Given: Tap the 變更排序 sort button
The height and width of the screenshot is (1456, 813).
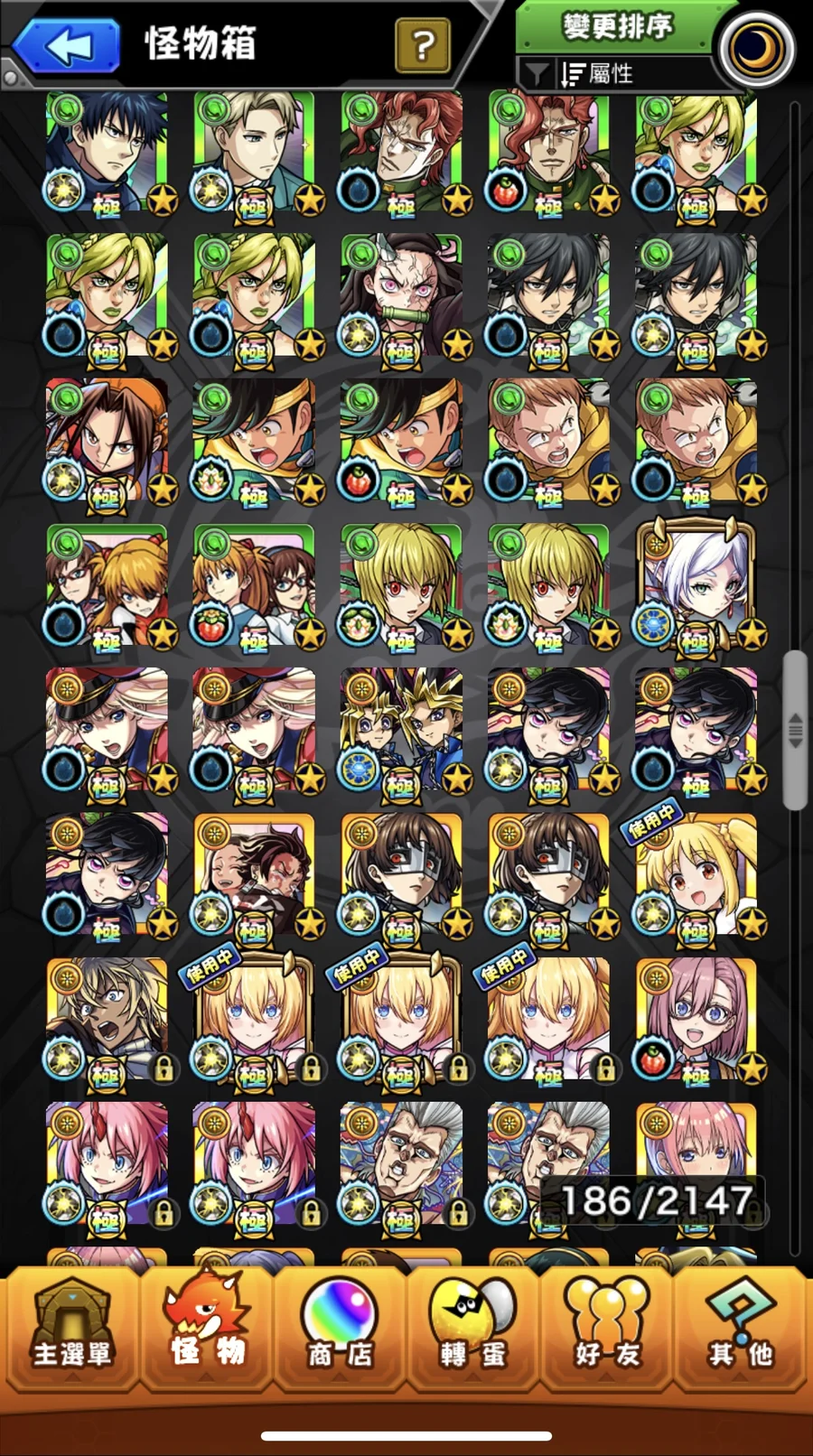Looking at the screenshot, I should click(x=618, y=27).
